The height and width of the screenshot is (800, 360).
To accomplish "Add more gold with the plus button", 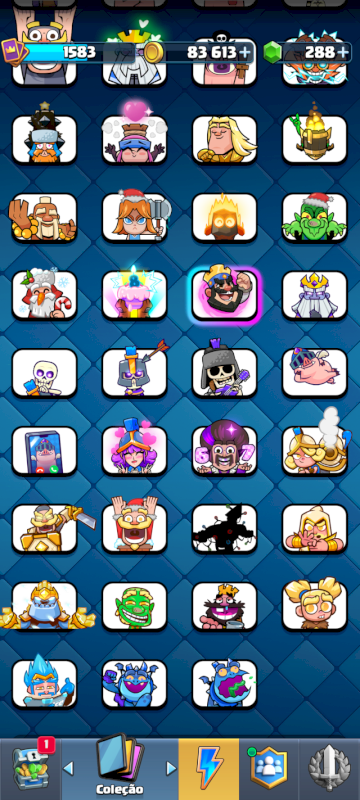I will click(x=245, y=52).
